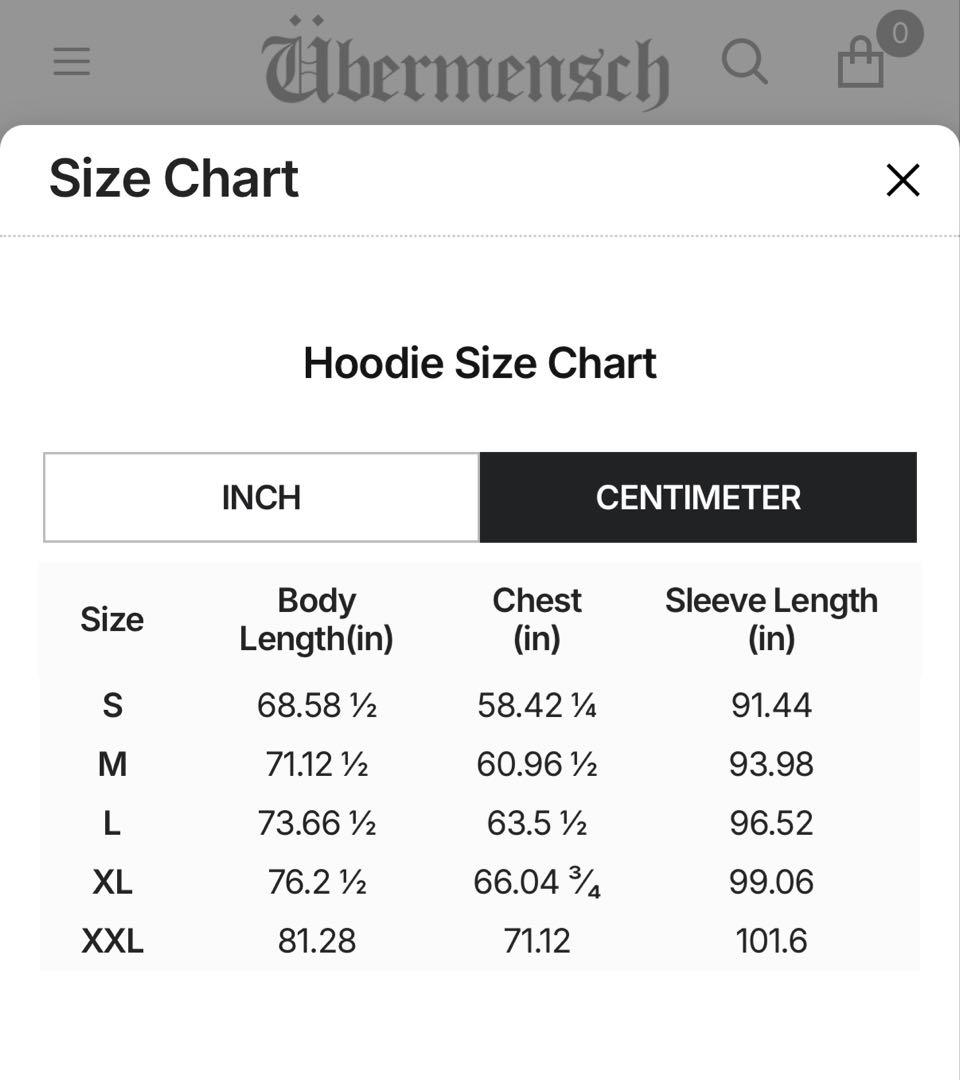The height and width of the screenshot is (1080, 960).
Task: Open the hamburger navigation menu
Action: 71,62
